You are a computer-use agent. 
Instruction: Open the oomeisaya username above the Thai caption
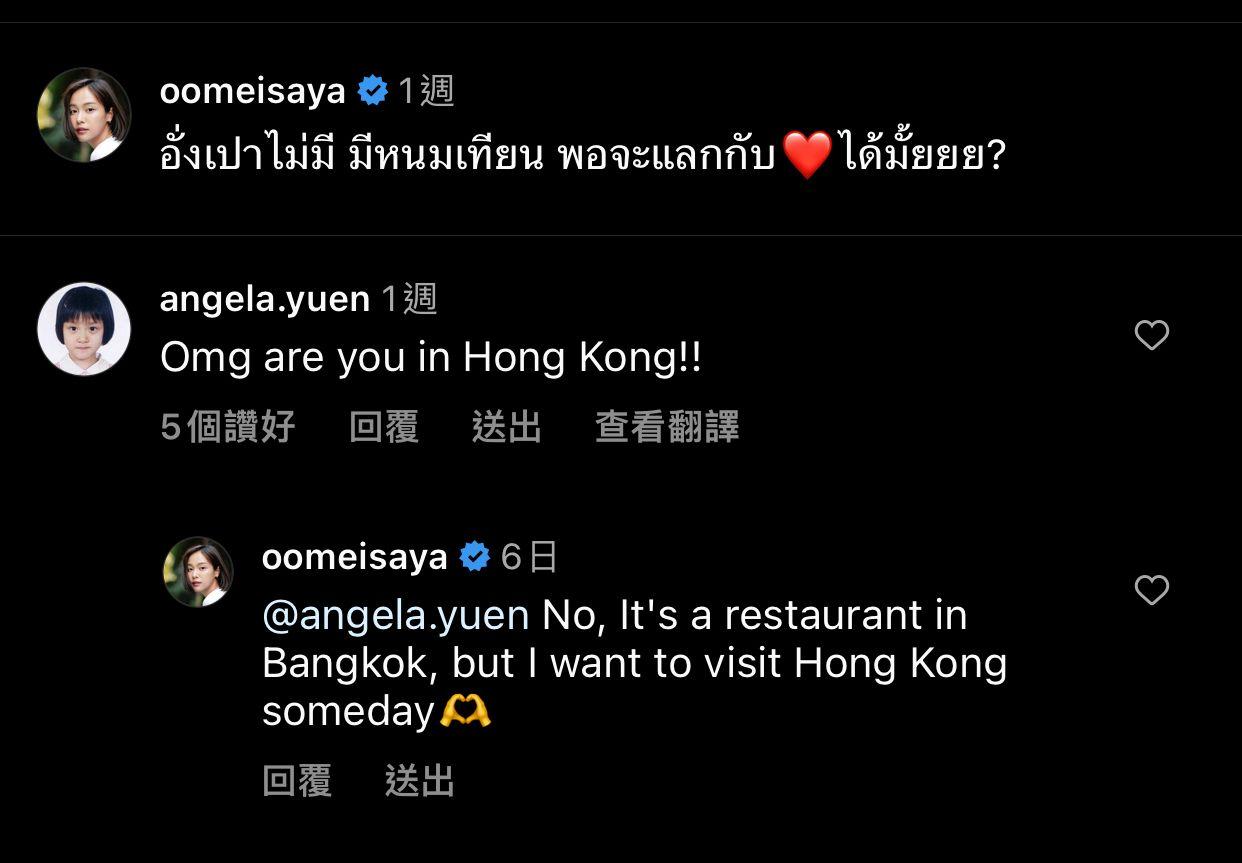click(x=252, y=91)
